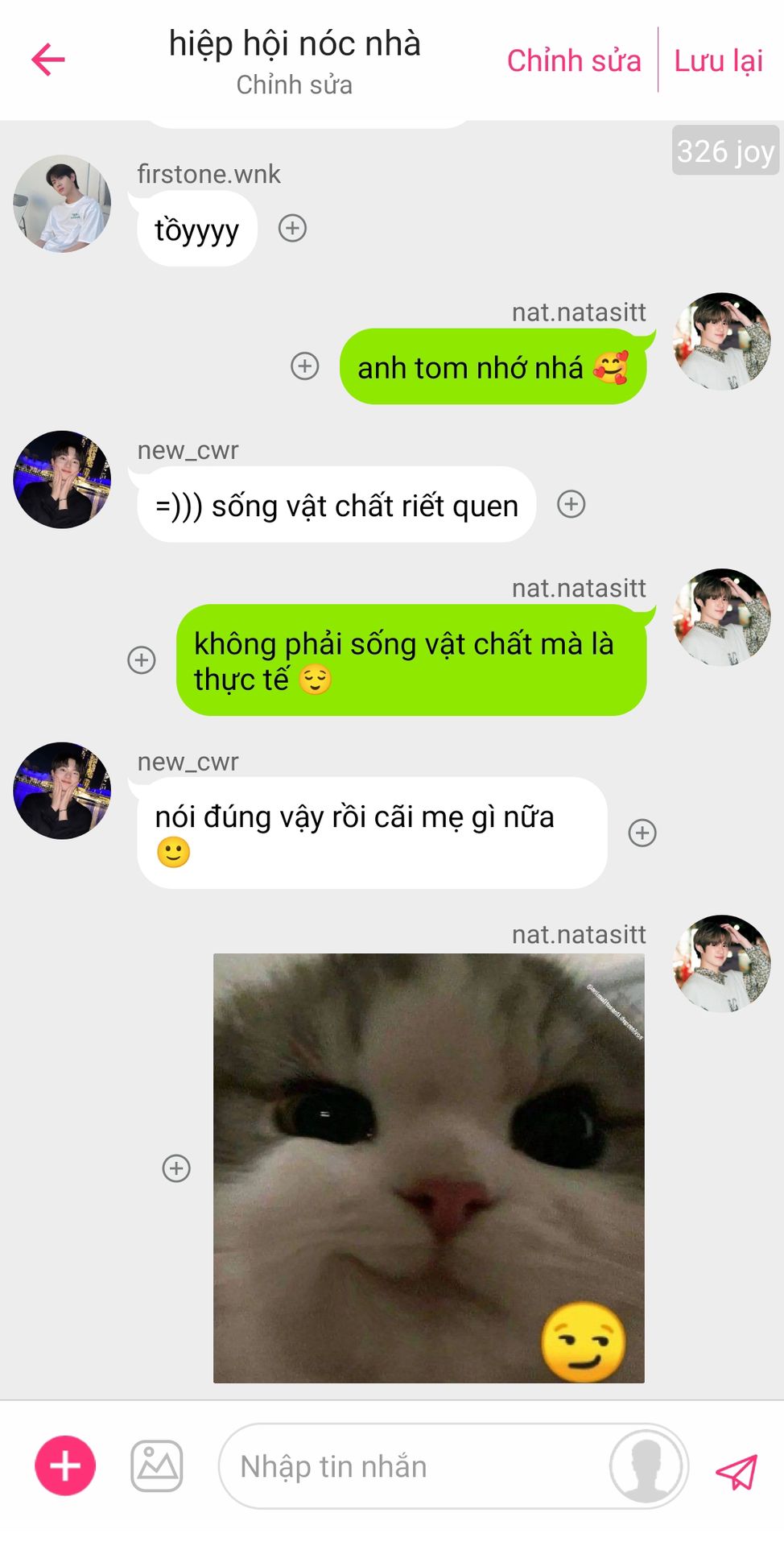Tap Lưu lại to save the chat
Viewport: 784px width, 1546px height.
(718, 61)
